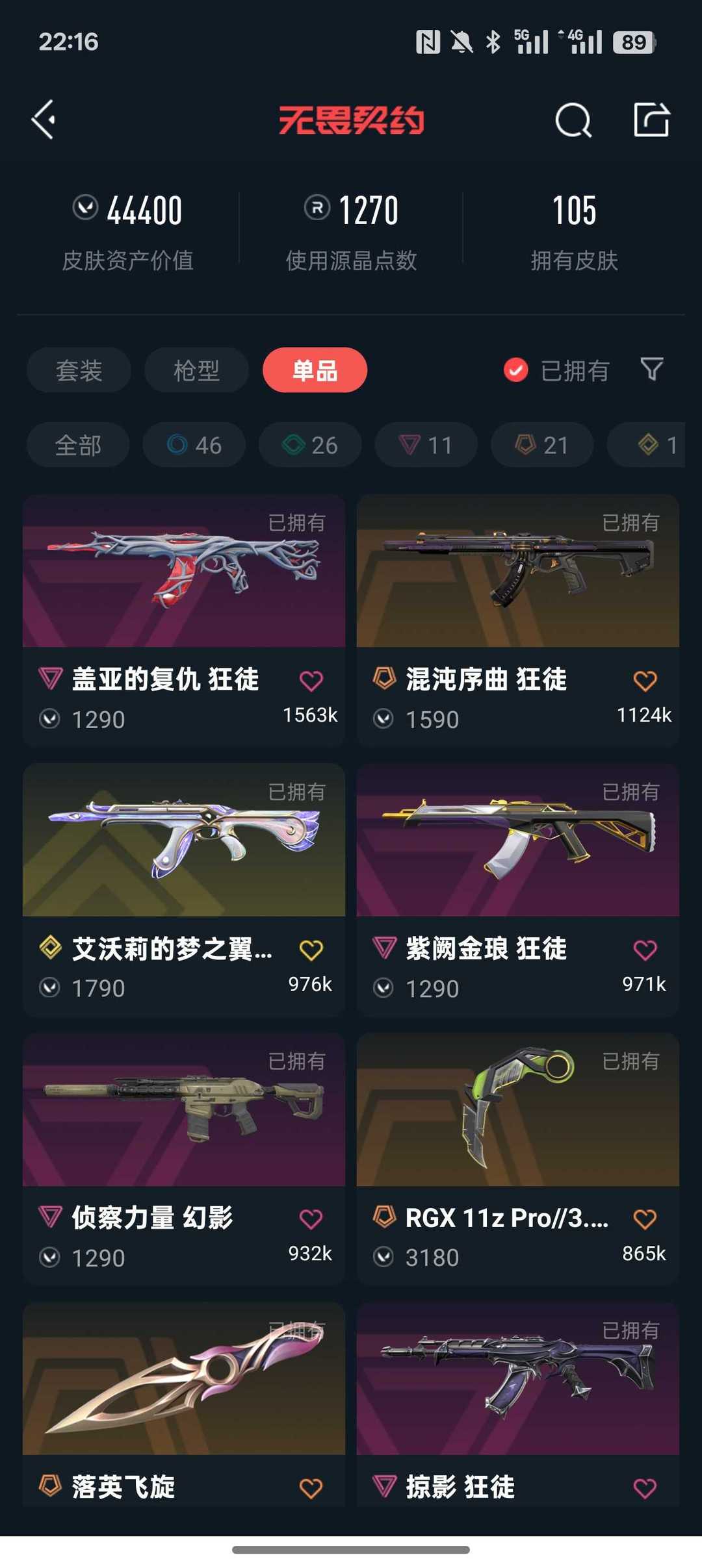The width and height of the screenshot is (702, 1568).
Task: Open the filter funnel icon
Action: tap(651, 369)
